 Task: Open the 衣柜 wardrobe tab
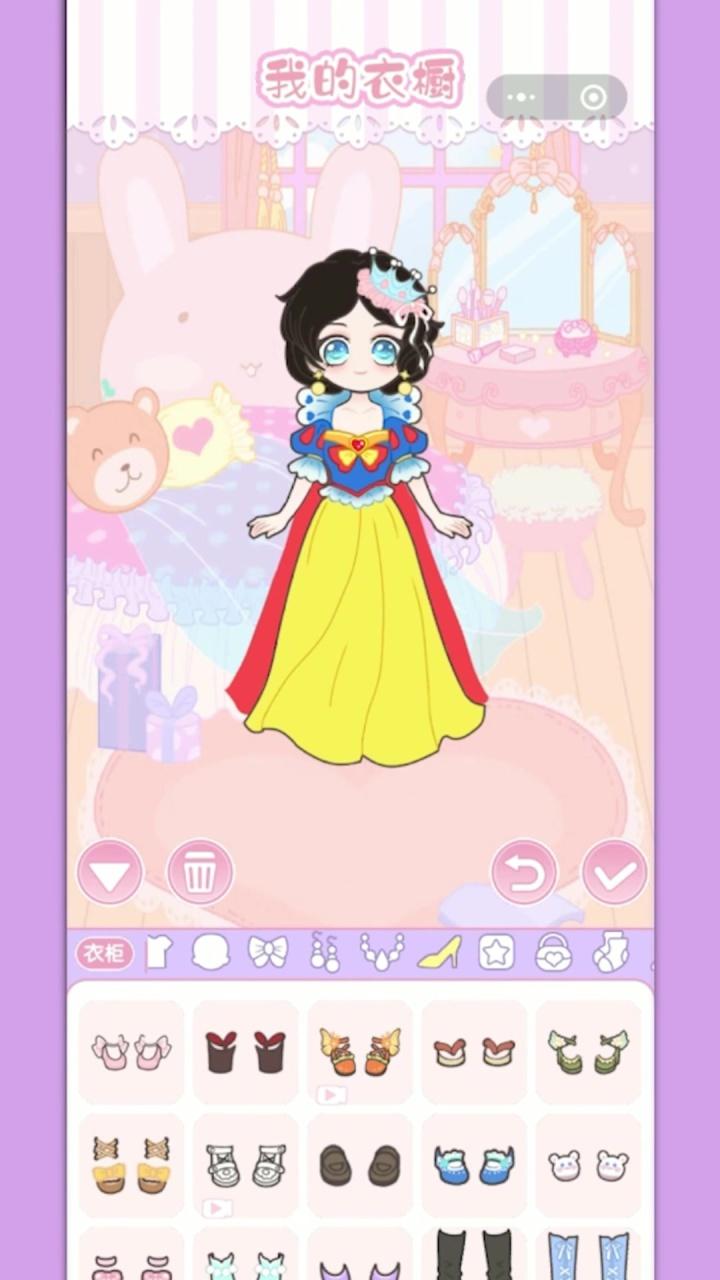pyautogui.click(x=104, y=953)
